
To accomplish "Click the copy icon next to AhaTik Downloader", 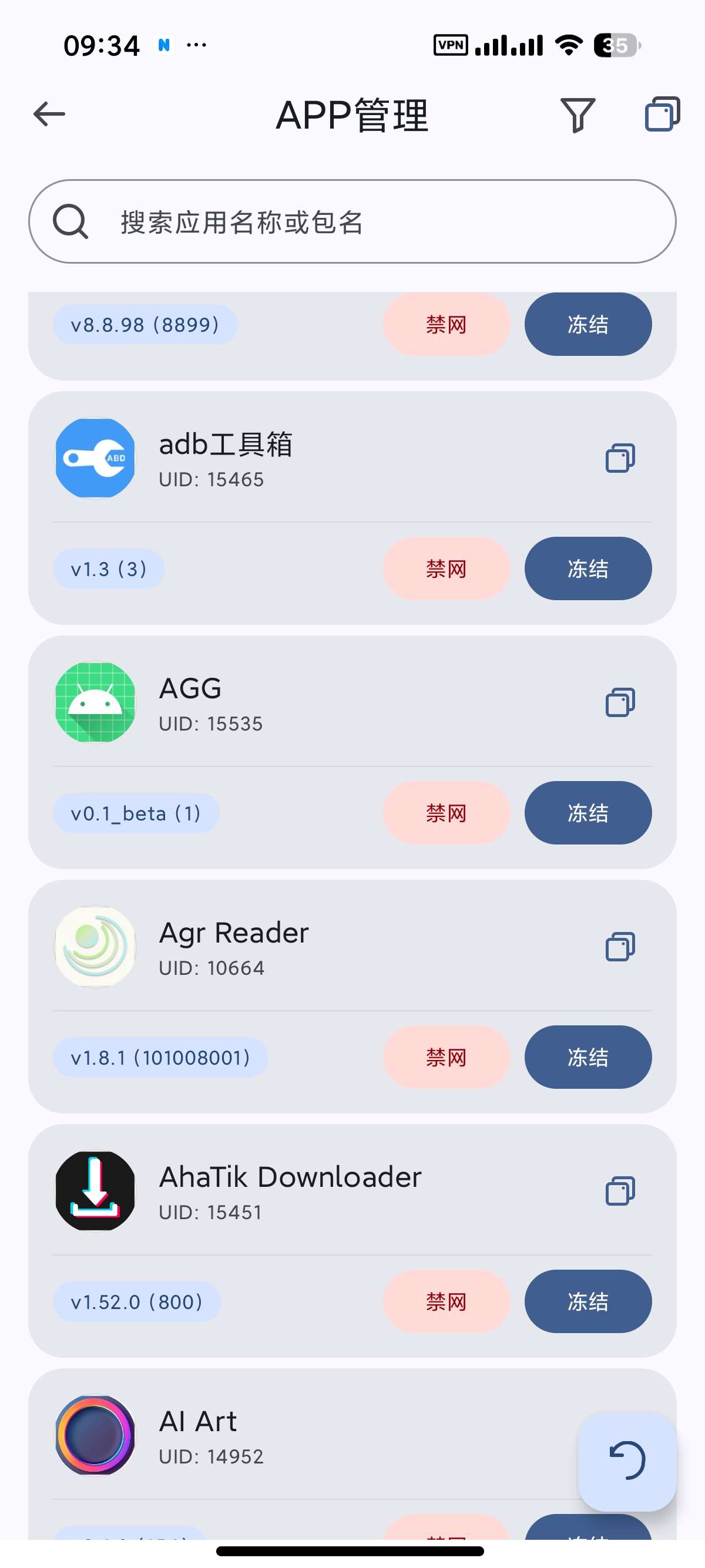I will (619, 1190).
